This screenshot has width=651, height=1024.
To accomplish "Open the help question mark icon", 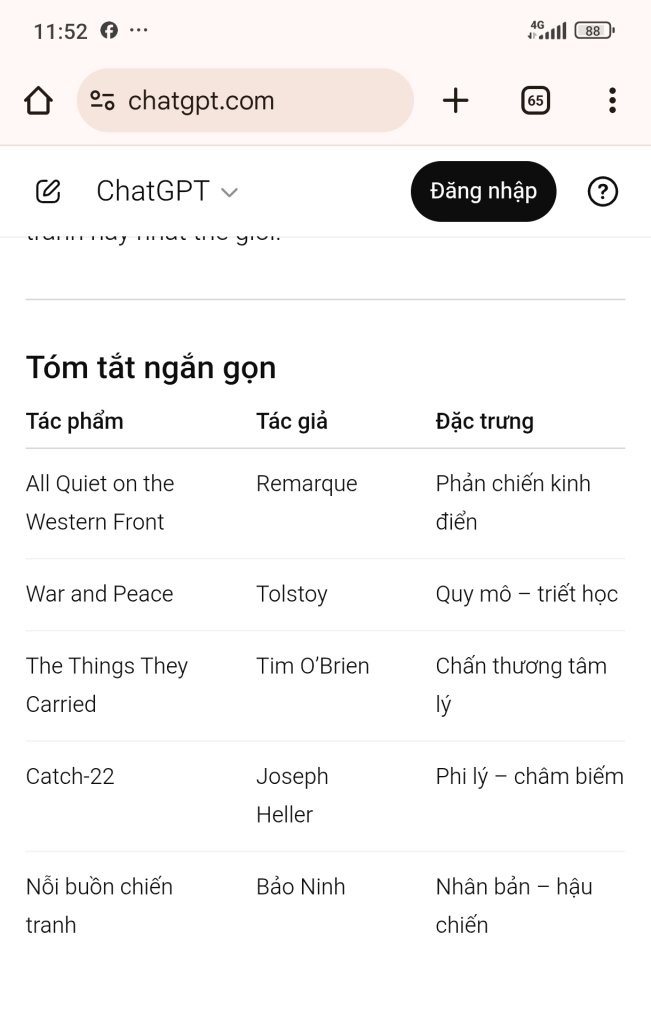I will pyautogui.click(x=602, y=191).
